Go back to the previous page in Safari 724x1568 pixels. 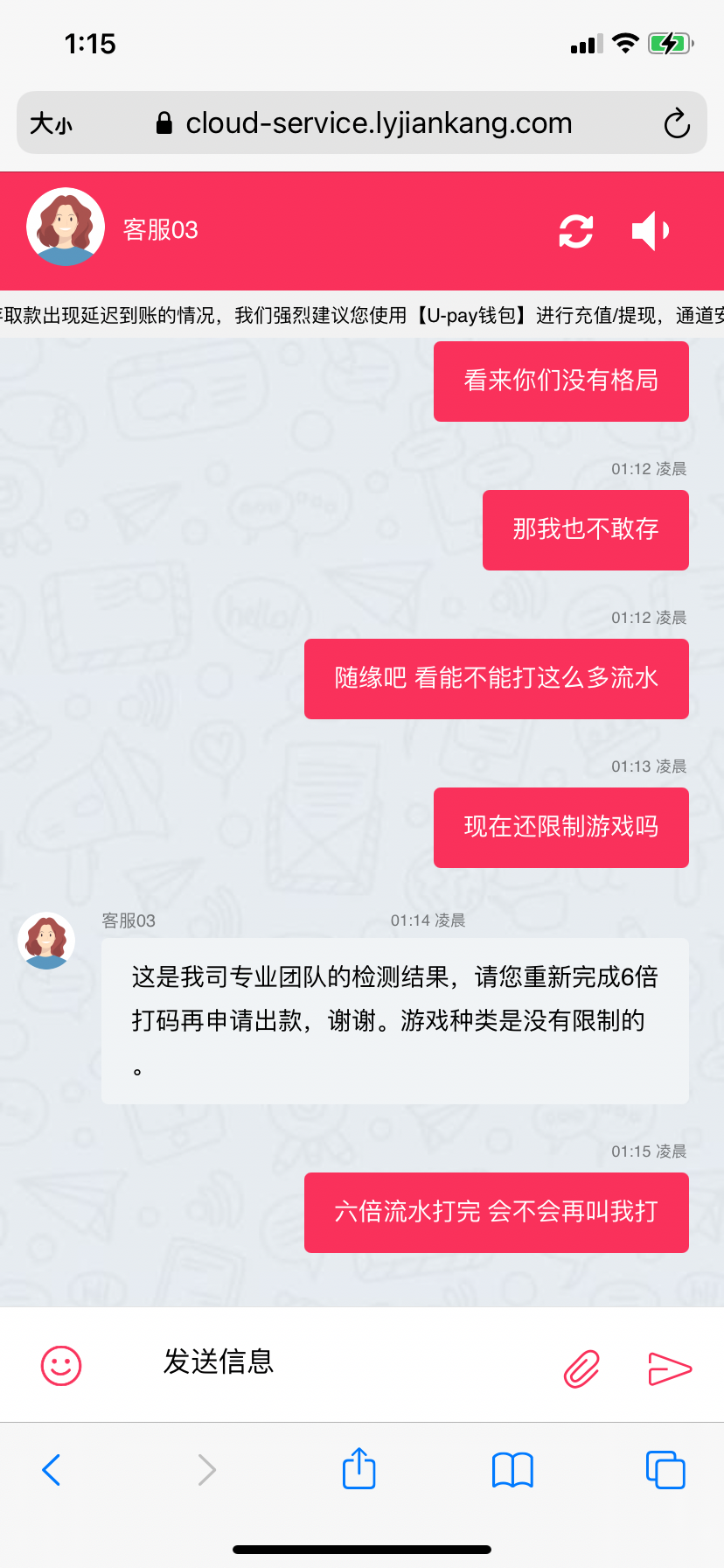click(52, 1470)
